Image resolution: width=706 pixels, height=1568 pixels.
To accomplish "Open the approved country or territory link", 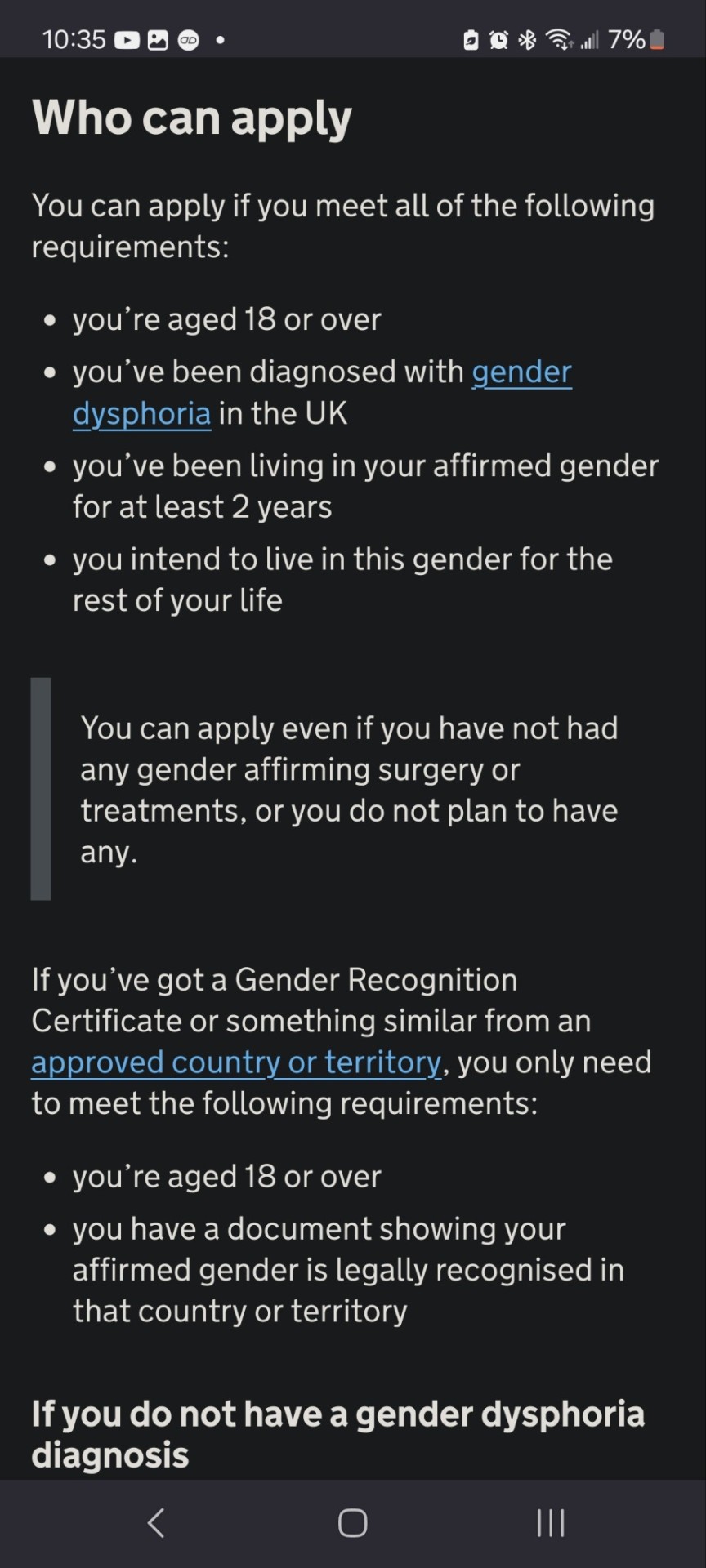I will tap(236, 1062).
